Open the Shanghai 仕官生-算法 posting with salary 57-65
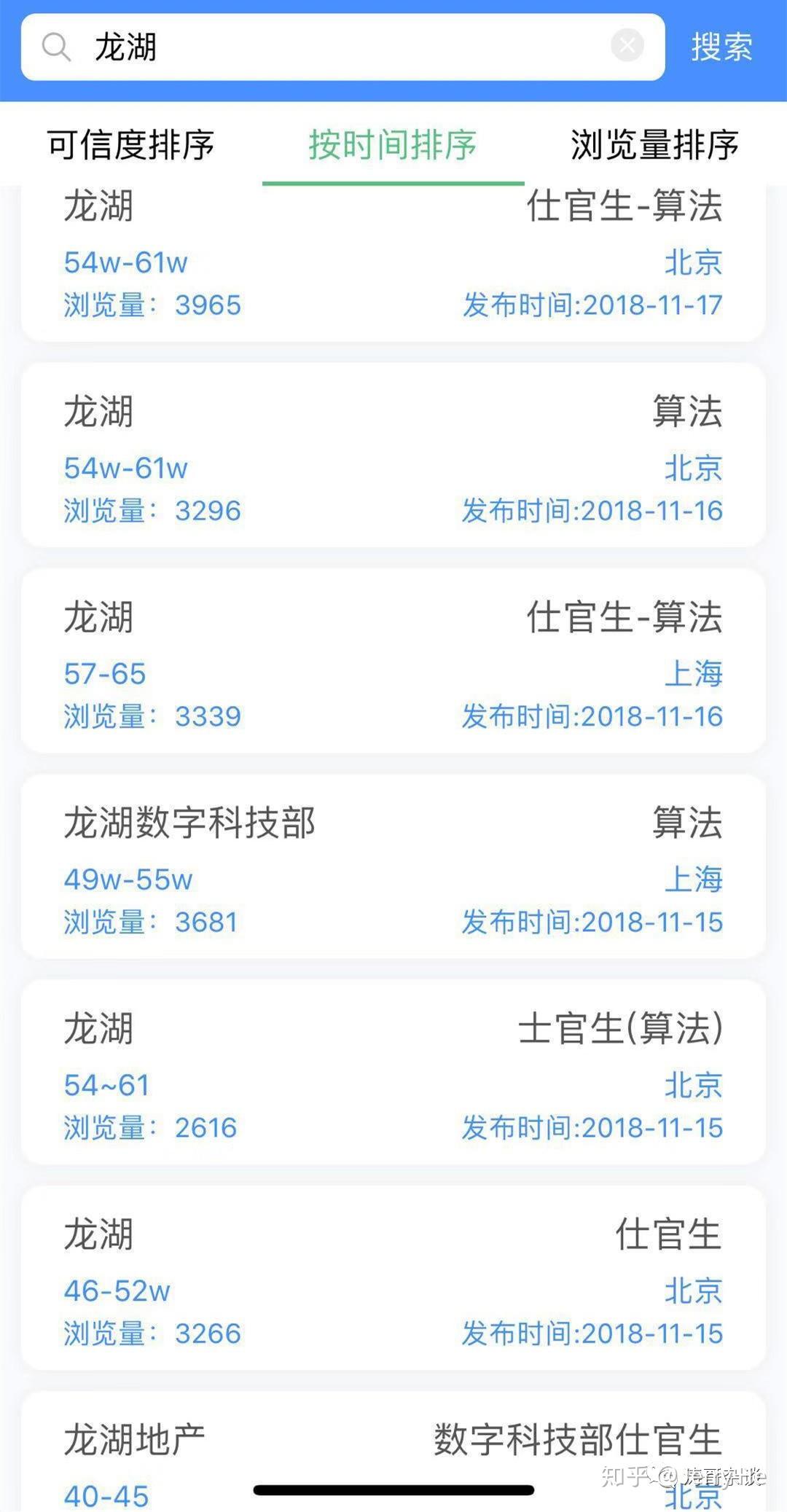 click(x=393, y=667)
